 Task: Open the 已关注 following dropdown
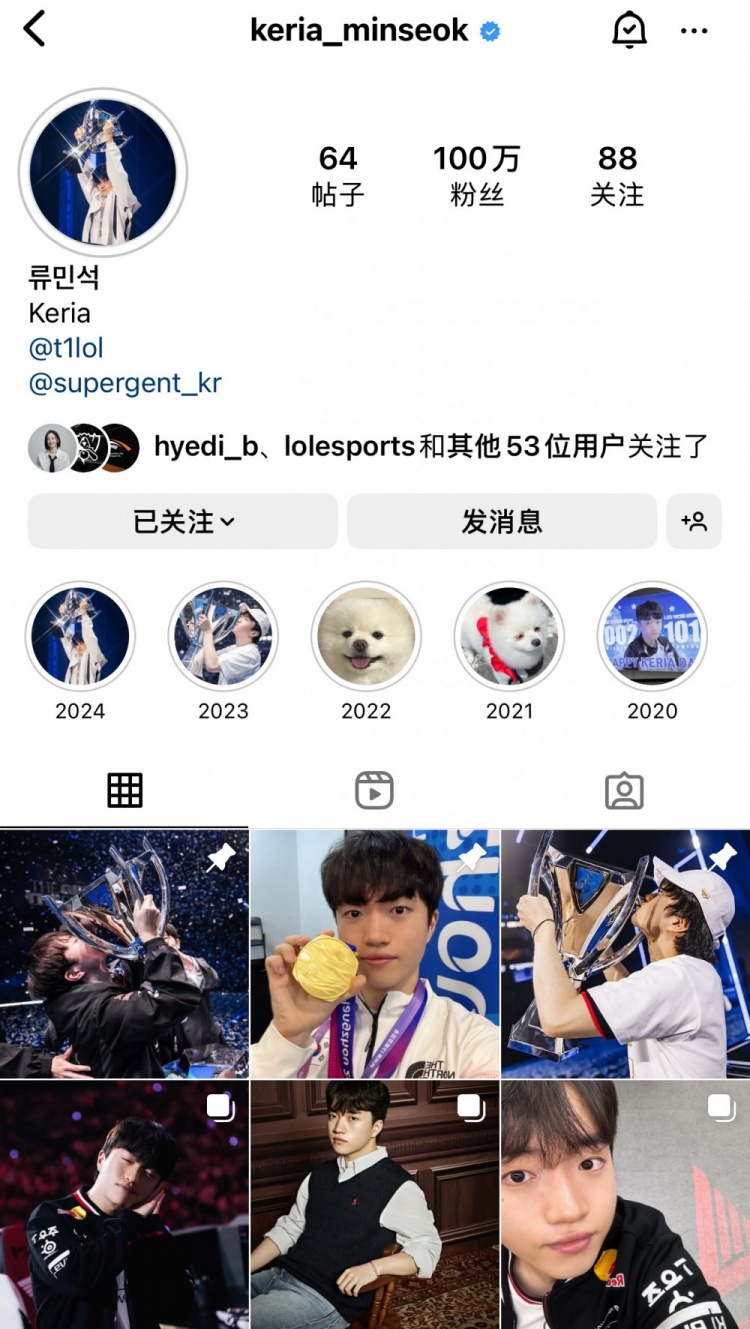(x=182, y=521)
